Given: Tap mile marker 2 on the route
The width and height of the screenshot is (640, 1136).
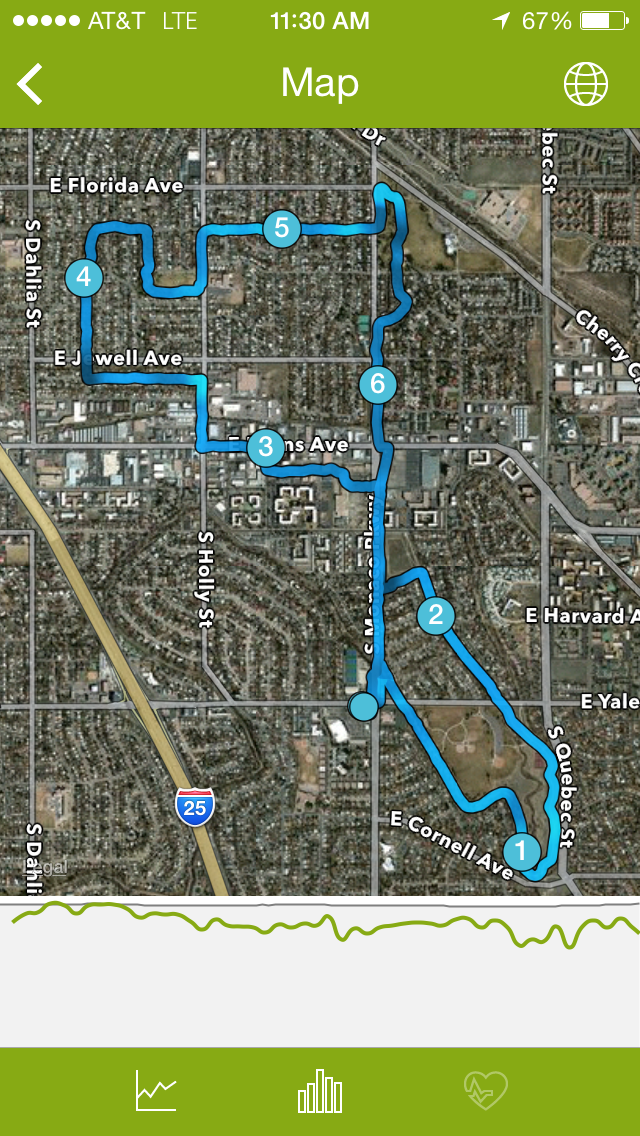Looking at the screenshot, I should tap(436, 615).
